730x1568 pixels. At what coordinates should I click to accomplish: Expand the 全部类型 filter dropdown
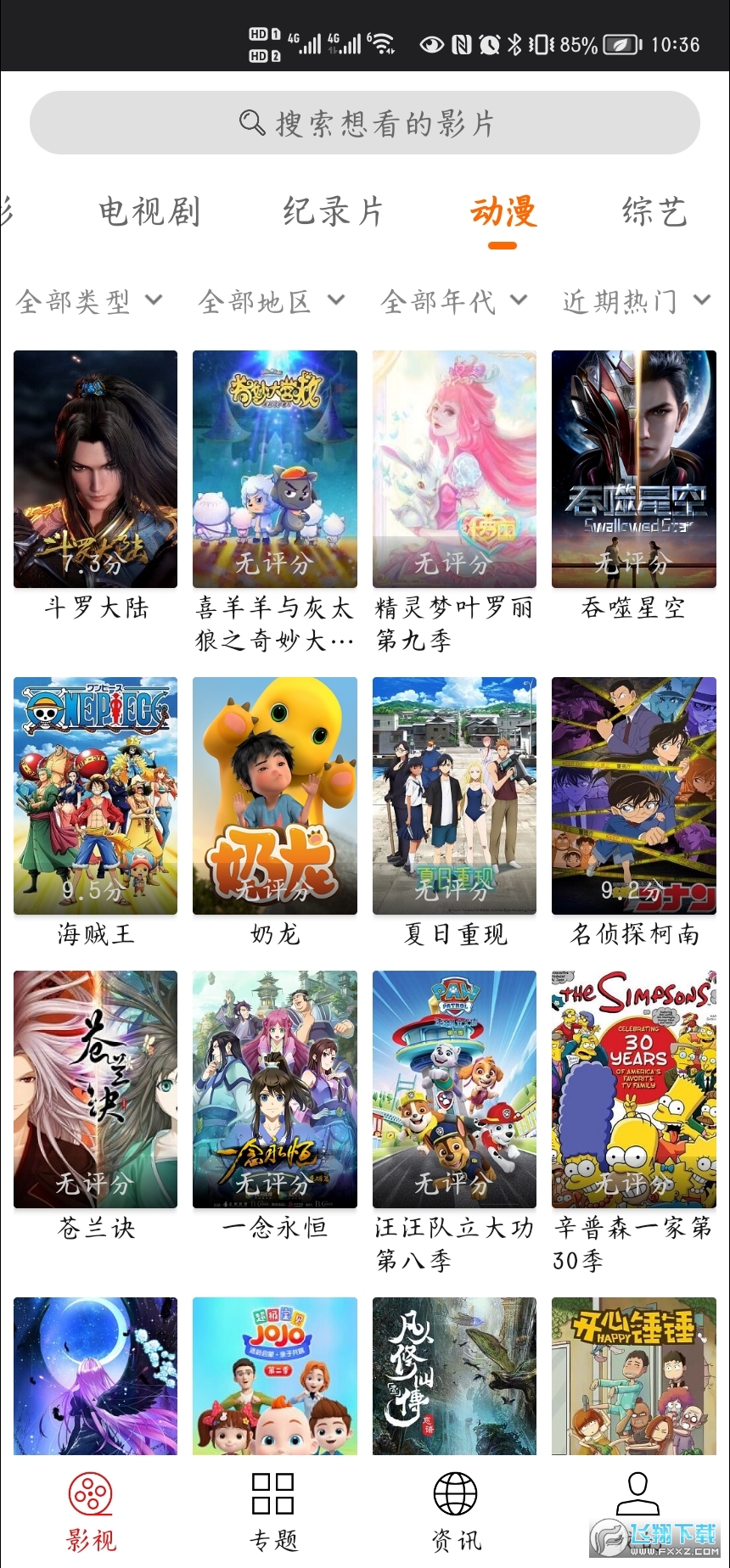pos(87,301)
